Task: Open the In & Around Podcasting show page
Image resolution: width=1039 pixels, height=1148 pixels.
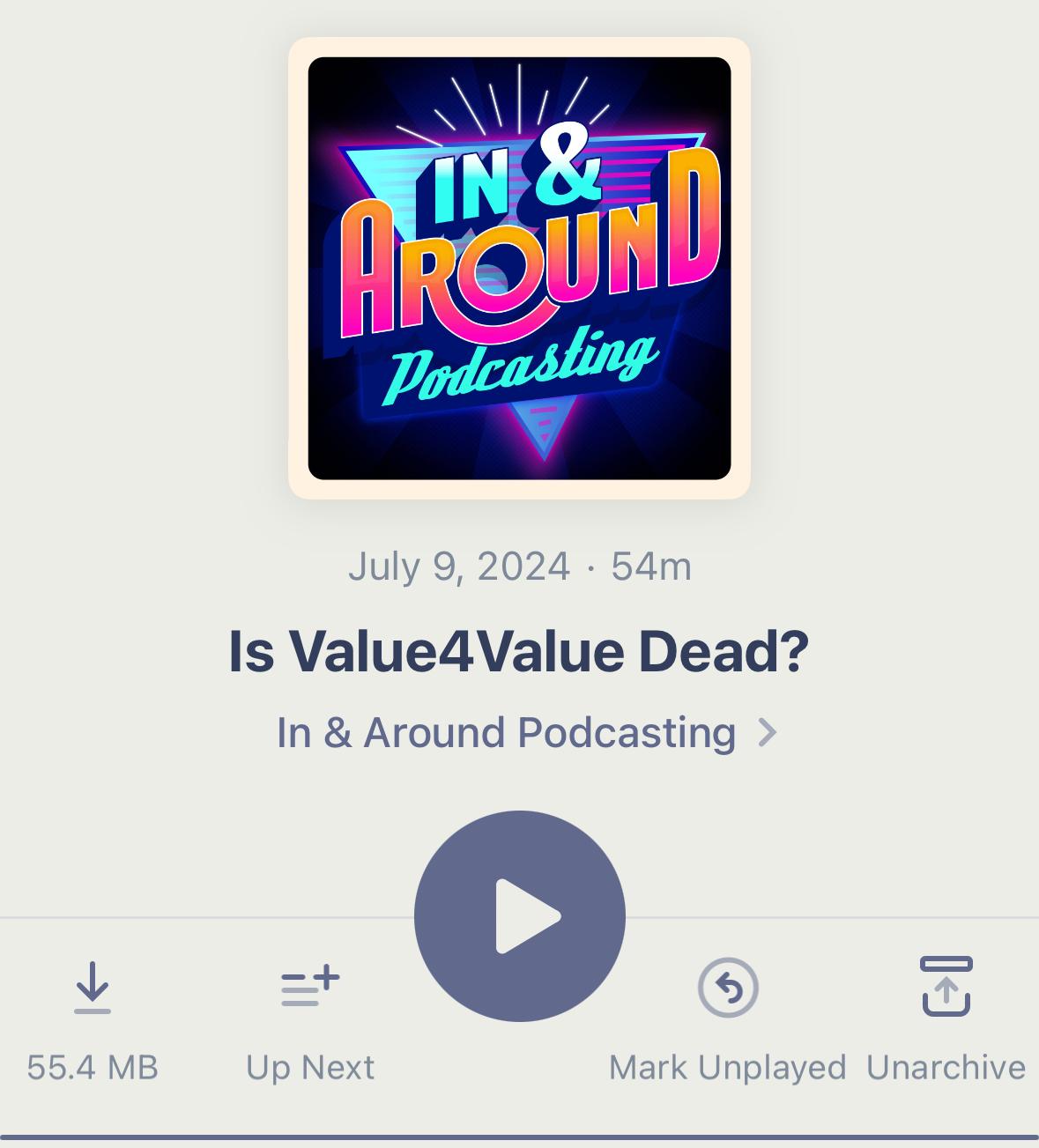Action: 526,732
